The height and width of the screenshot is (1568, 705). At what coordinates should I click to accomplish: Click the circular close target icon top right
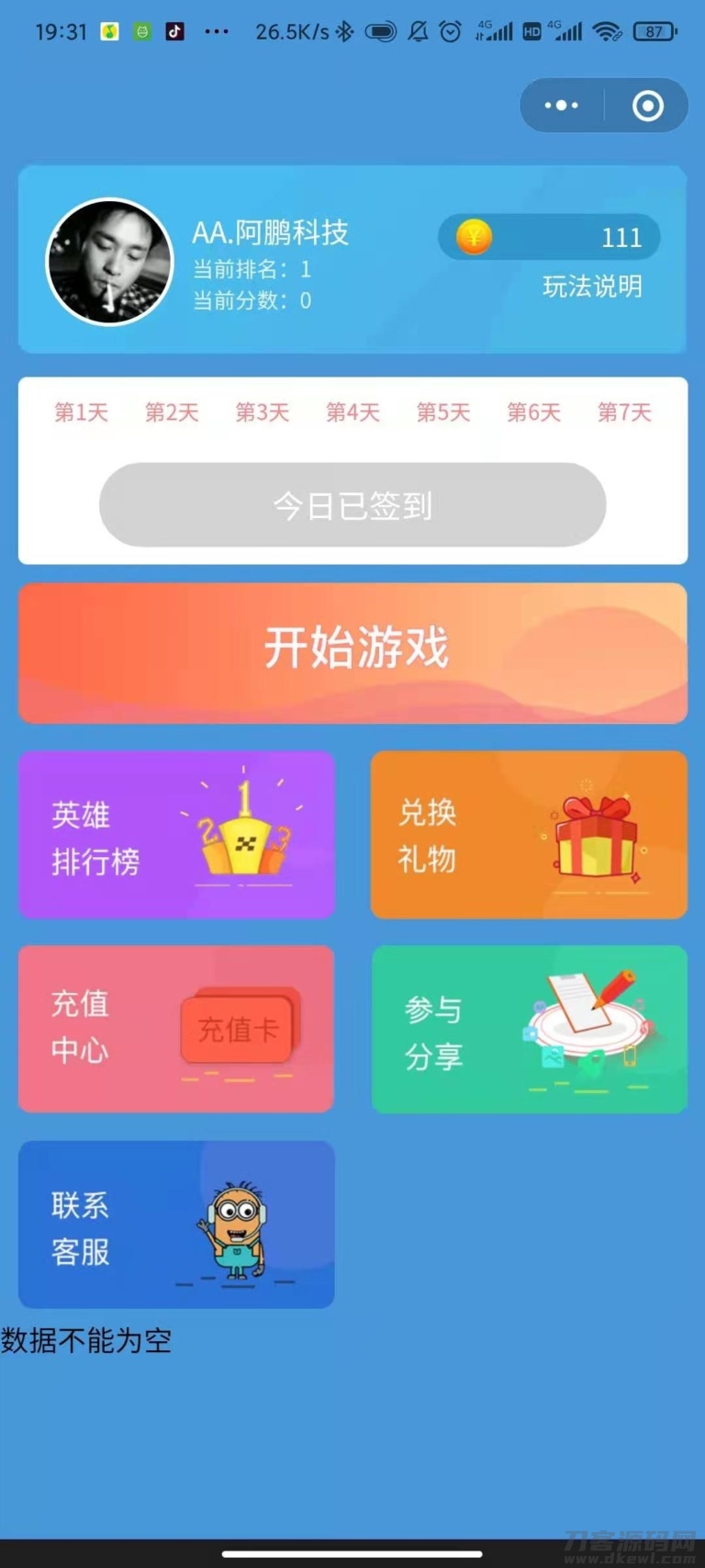[x=645, y=106]
